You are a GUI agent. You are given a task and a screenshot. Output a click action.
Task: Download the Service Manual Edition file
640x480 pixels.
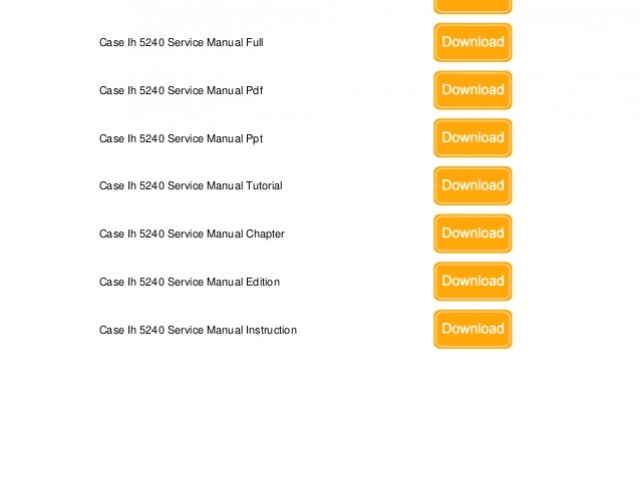pos(472,281)
